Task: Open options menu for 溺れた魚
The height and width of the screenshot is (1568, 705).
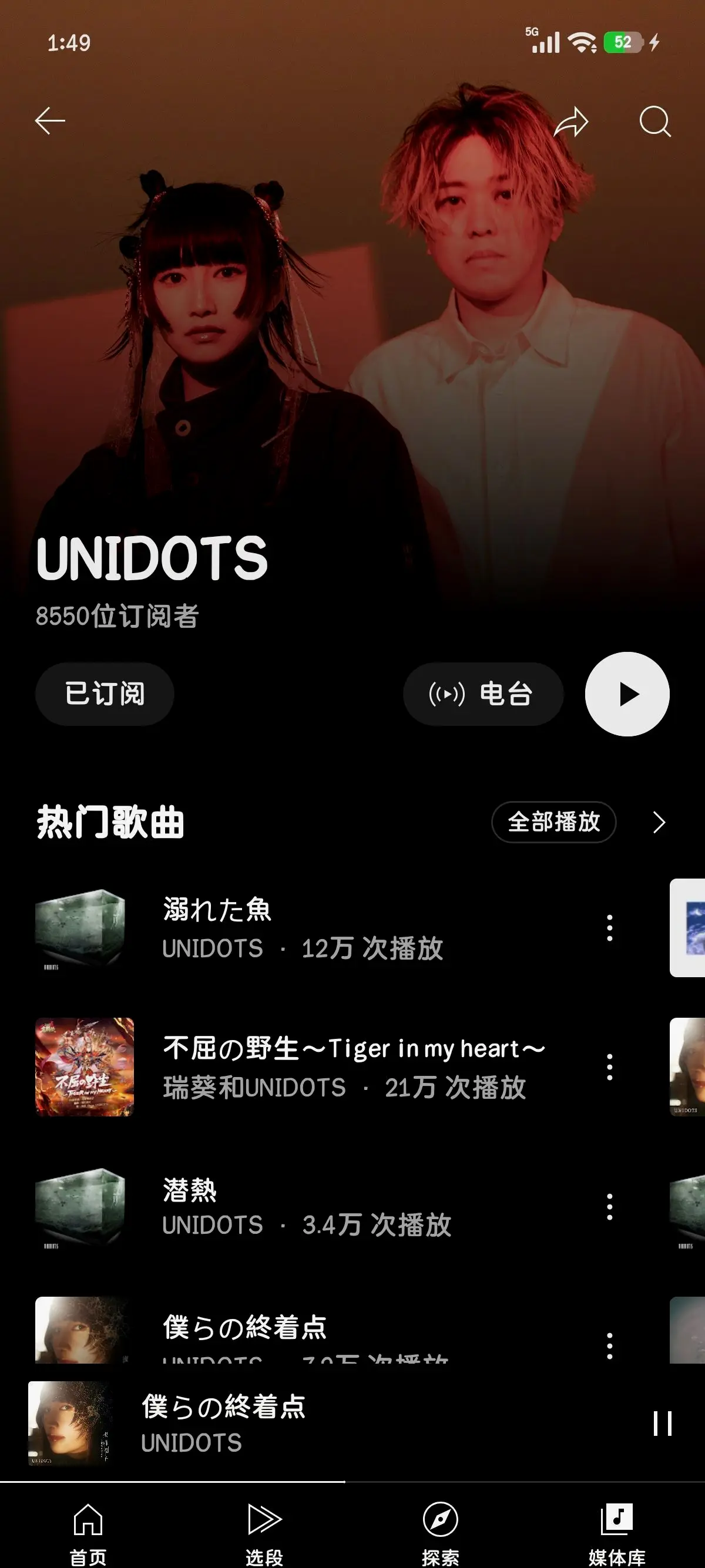Action: click(x=609, y=928)
